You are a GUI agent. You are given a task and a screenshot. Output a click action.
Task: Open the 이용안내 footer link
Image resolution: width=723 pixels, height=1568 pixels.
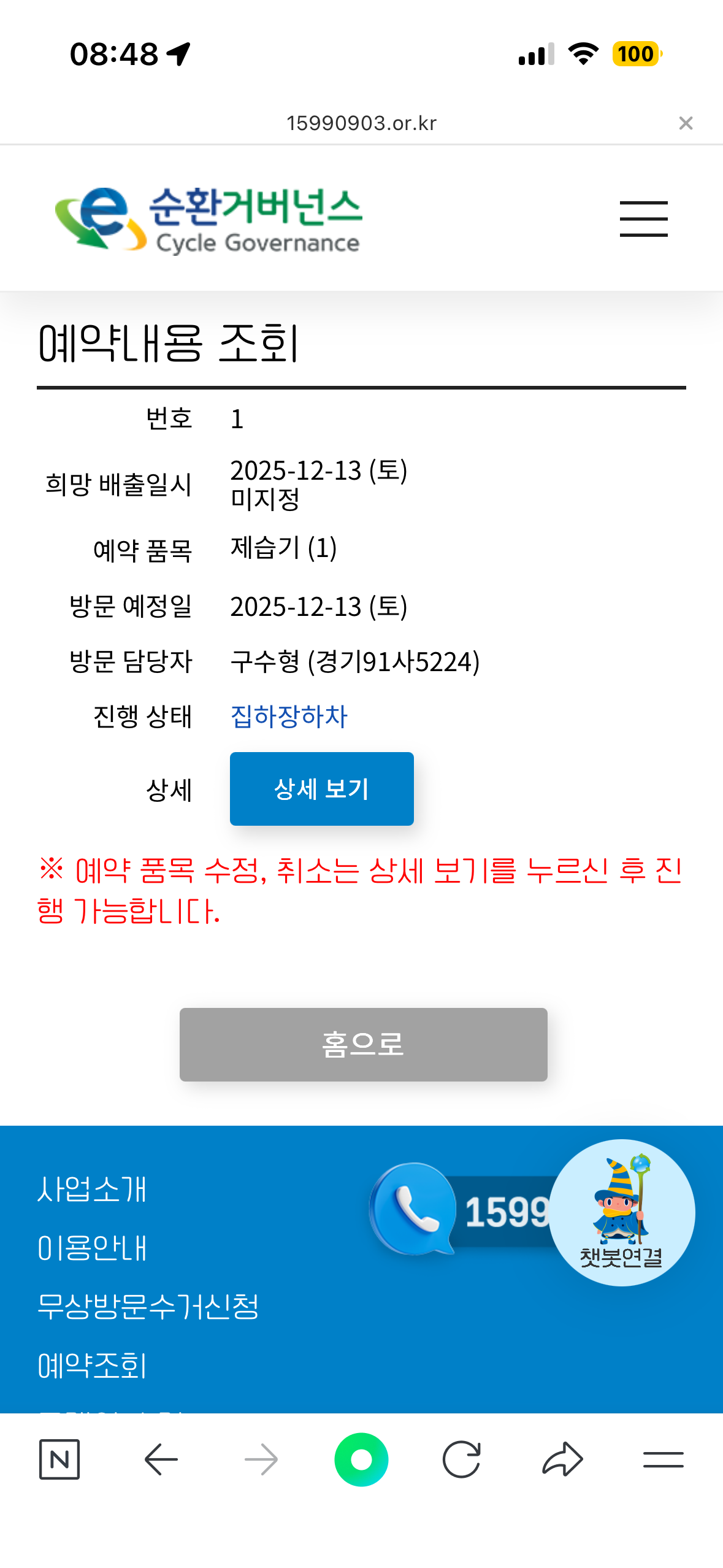pyautogui.click(x=92, y=1248)
